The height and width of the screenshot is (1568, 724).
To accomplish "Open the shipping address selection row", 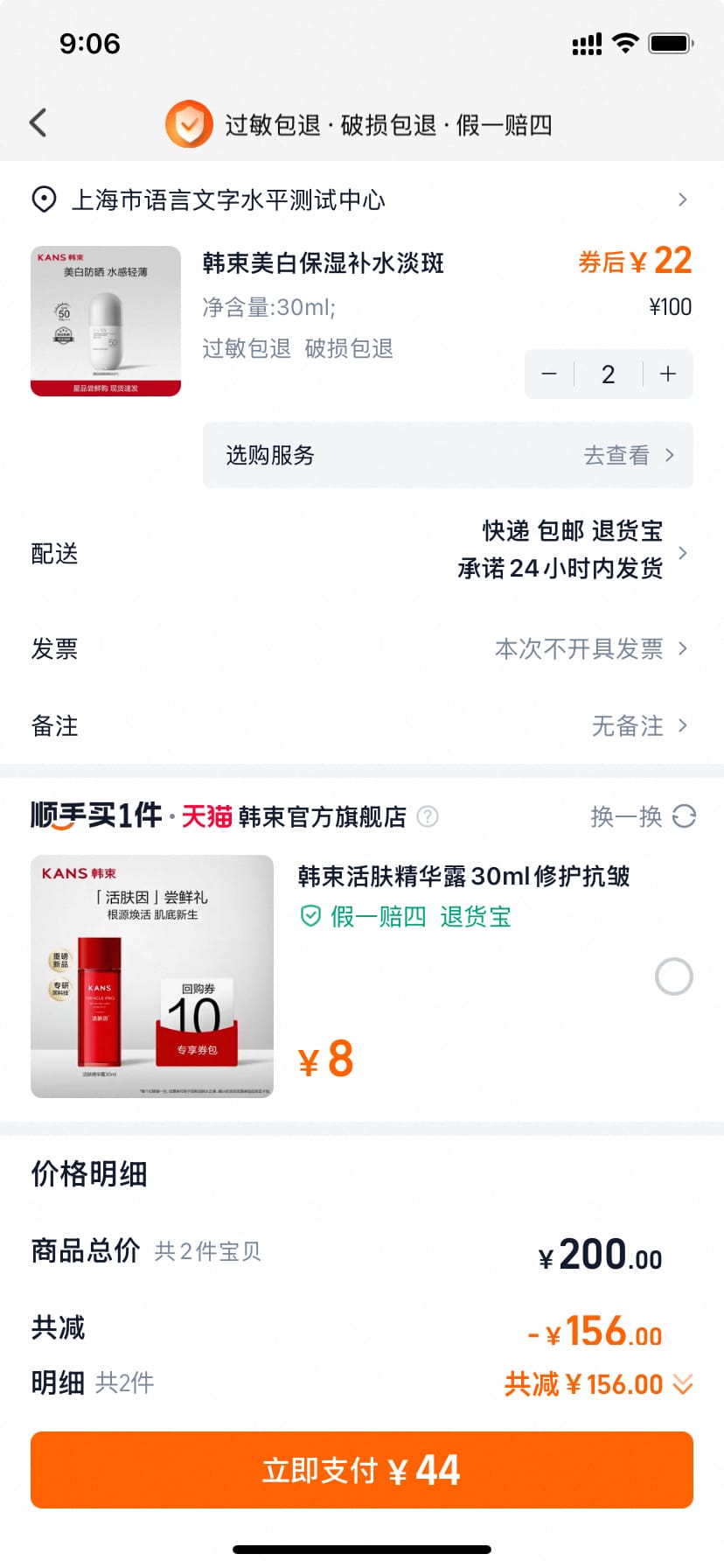I will coord(362,199).
